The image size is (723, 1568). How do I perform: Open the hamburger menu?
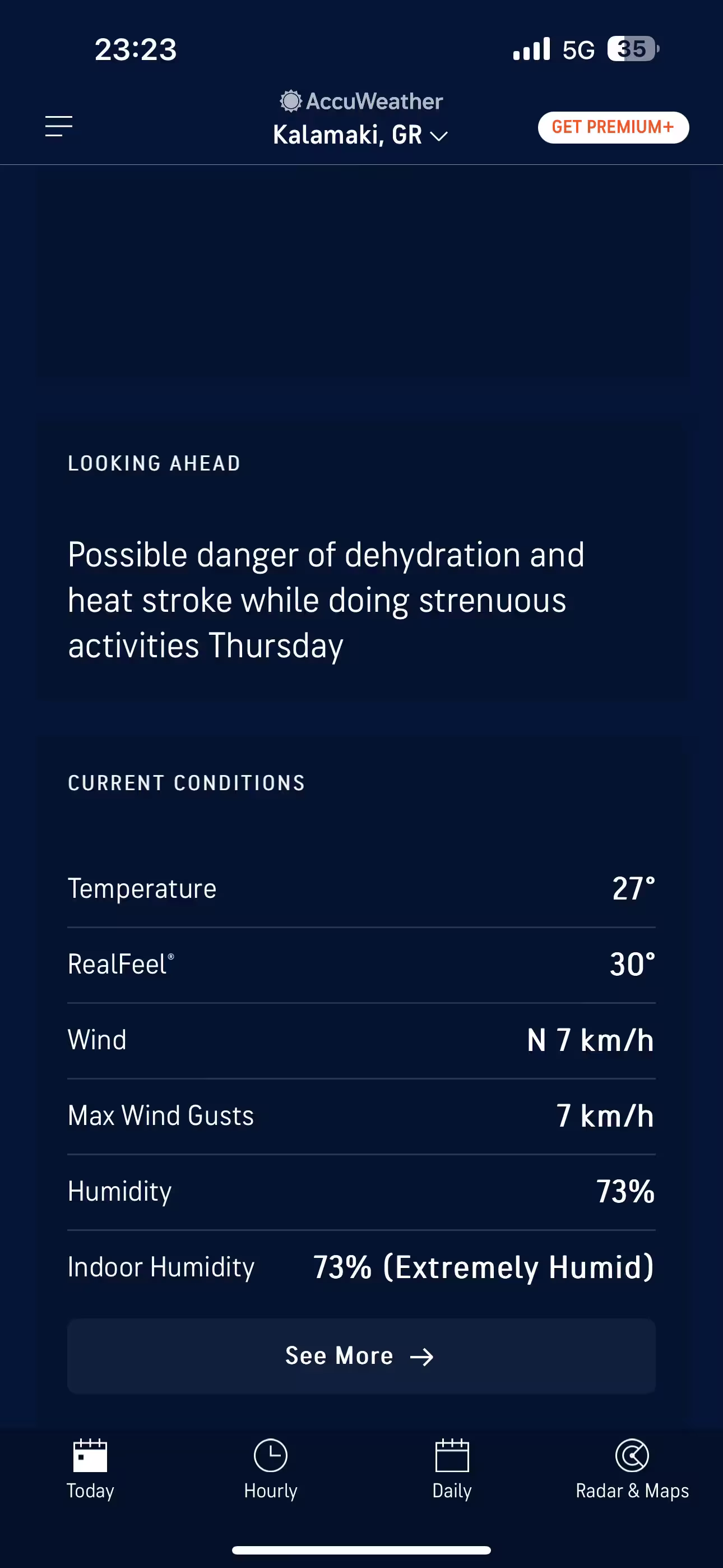(x=59, y=127)
